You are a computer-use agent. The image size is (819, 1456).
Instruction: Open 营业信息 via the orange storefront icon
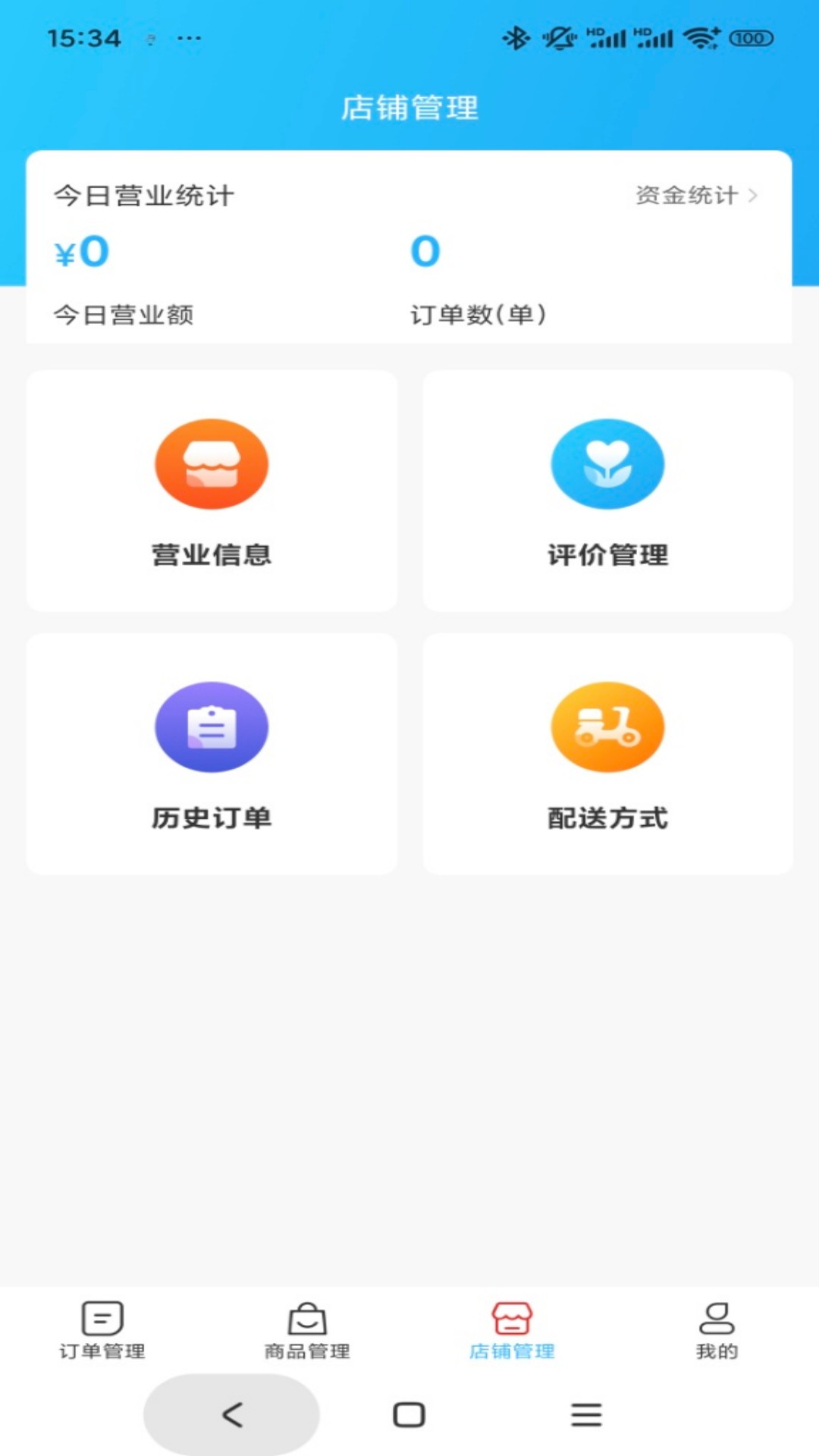(x=211, y=464)
